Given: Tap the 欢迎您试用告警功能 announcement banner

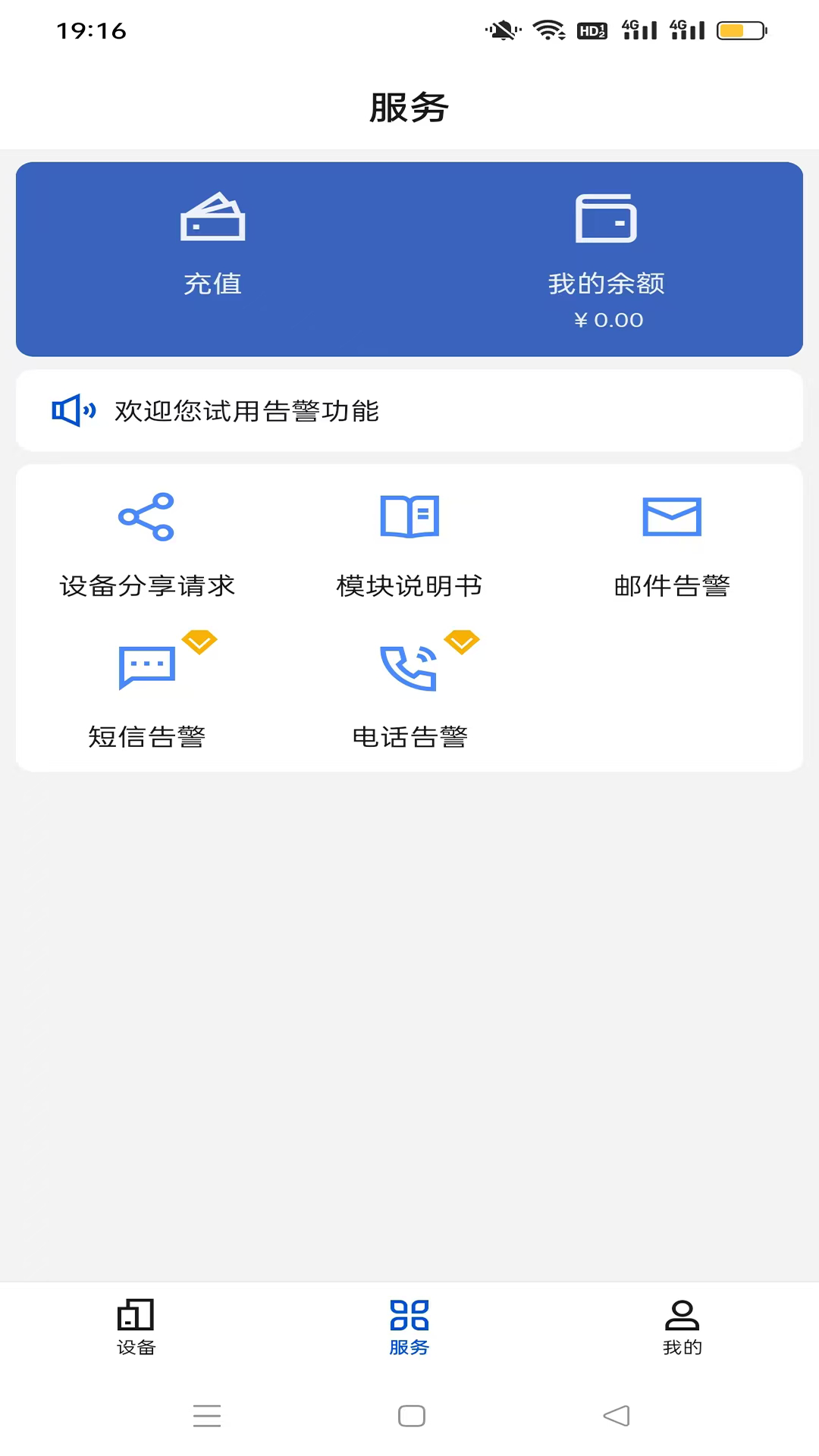Looking at the screenshot, I should pyautogui.click(x=409, y=410).
